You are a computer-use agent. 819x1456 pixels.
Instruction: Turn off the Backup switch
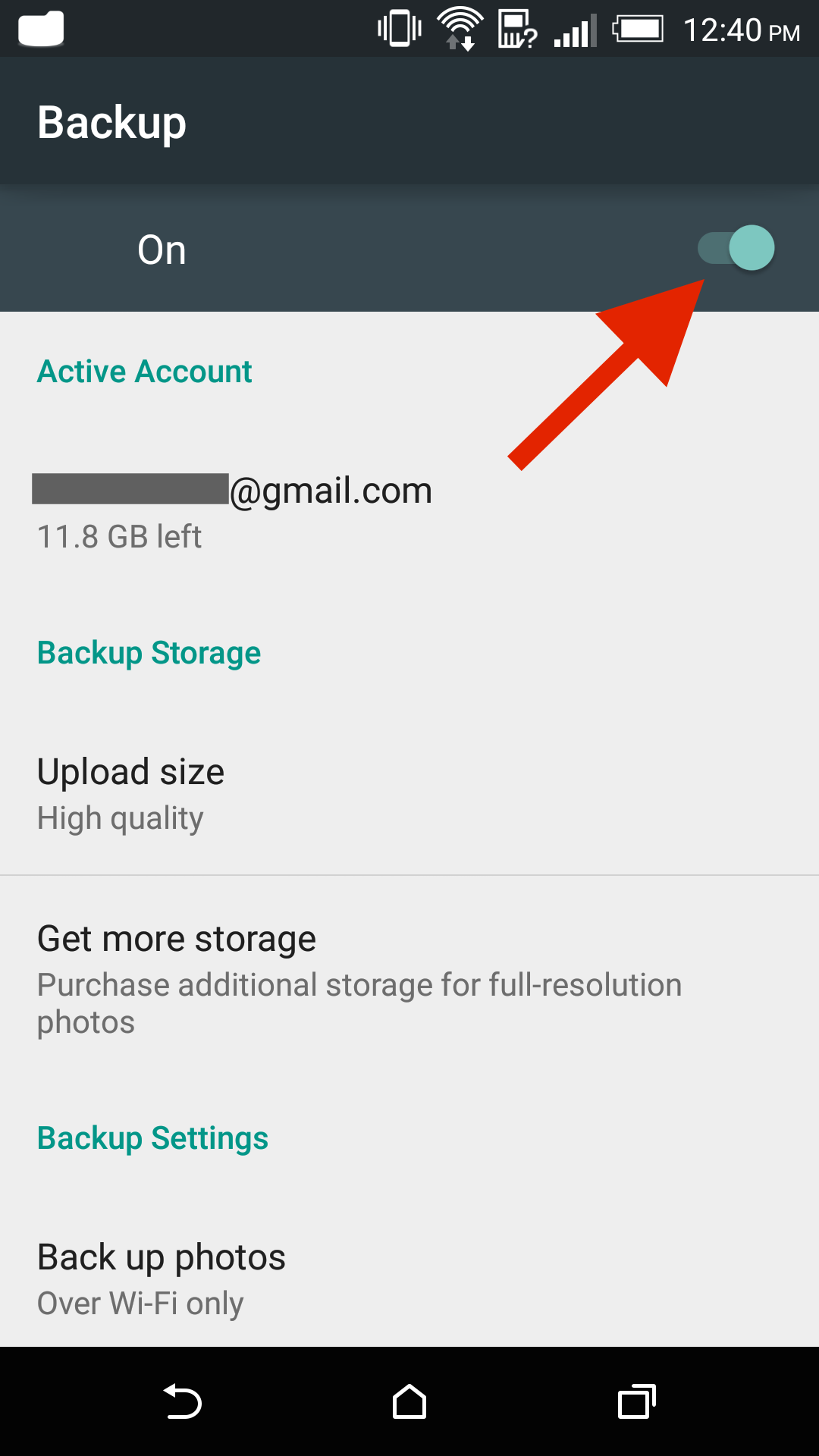pyautogui.click(x=736, y=248)
